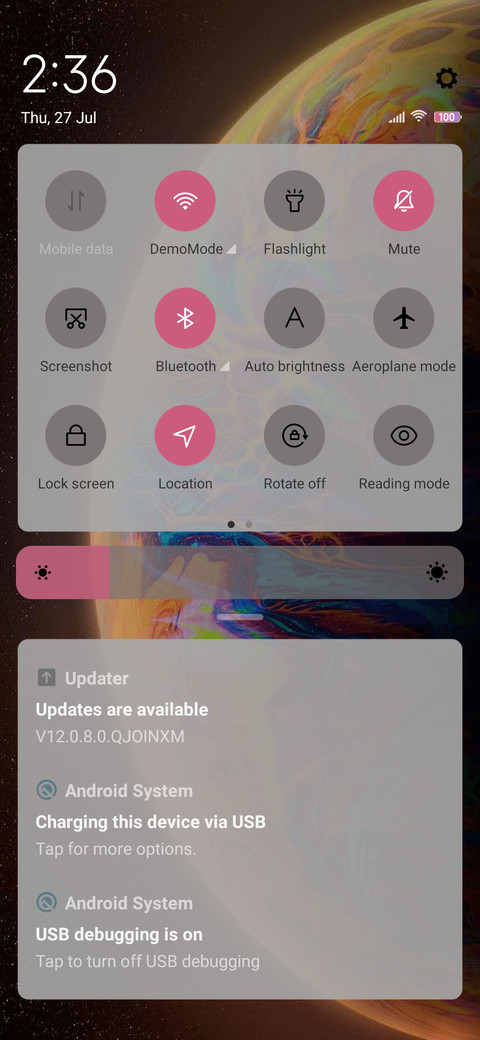480x1040 pixels.
Task: Toggle the Rotate off tile
Action: pyautogui.click(x=294, y=436)
